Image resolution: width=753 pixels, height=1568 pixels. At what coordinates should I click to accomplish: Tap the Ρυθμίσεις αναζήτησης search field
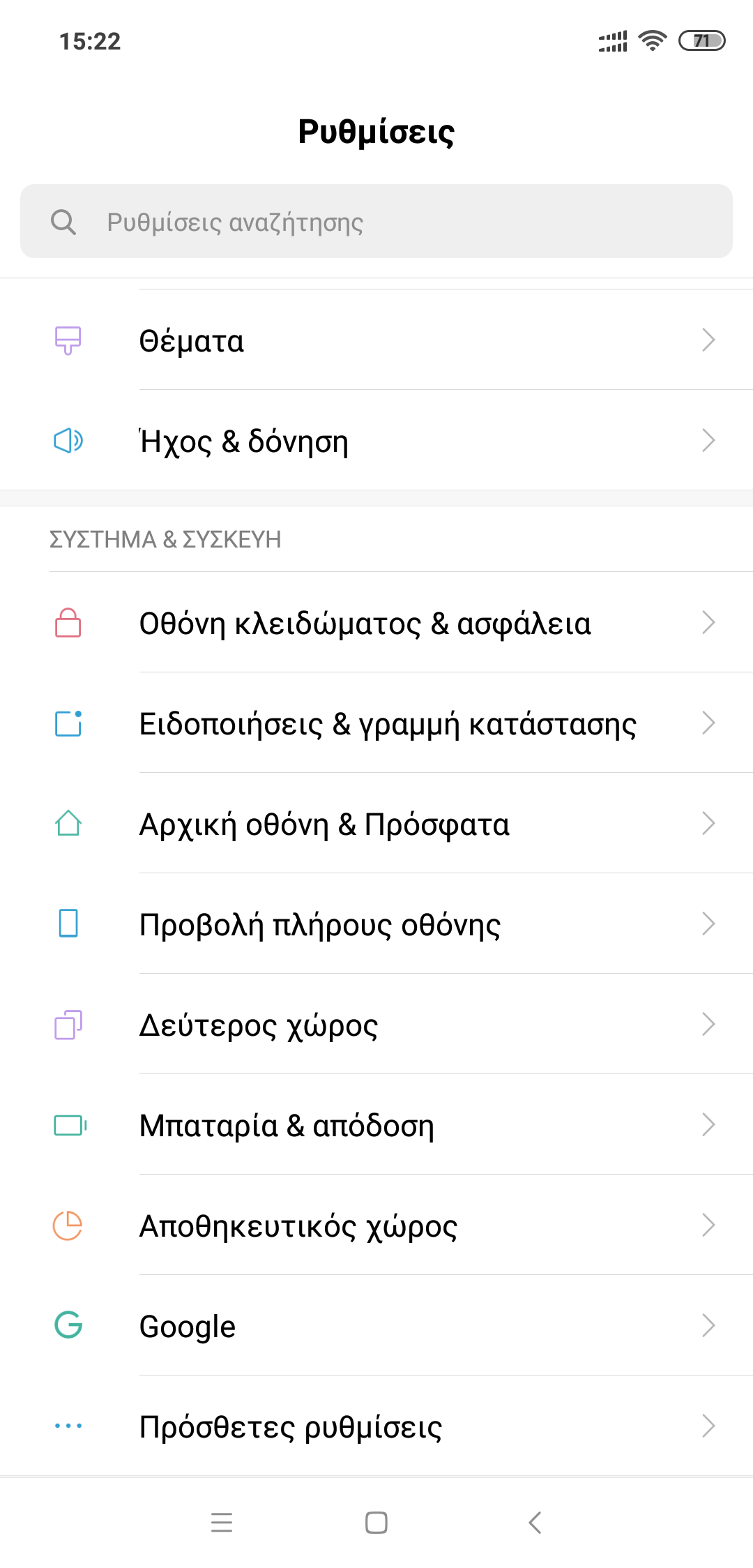(376, 222)
